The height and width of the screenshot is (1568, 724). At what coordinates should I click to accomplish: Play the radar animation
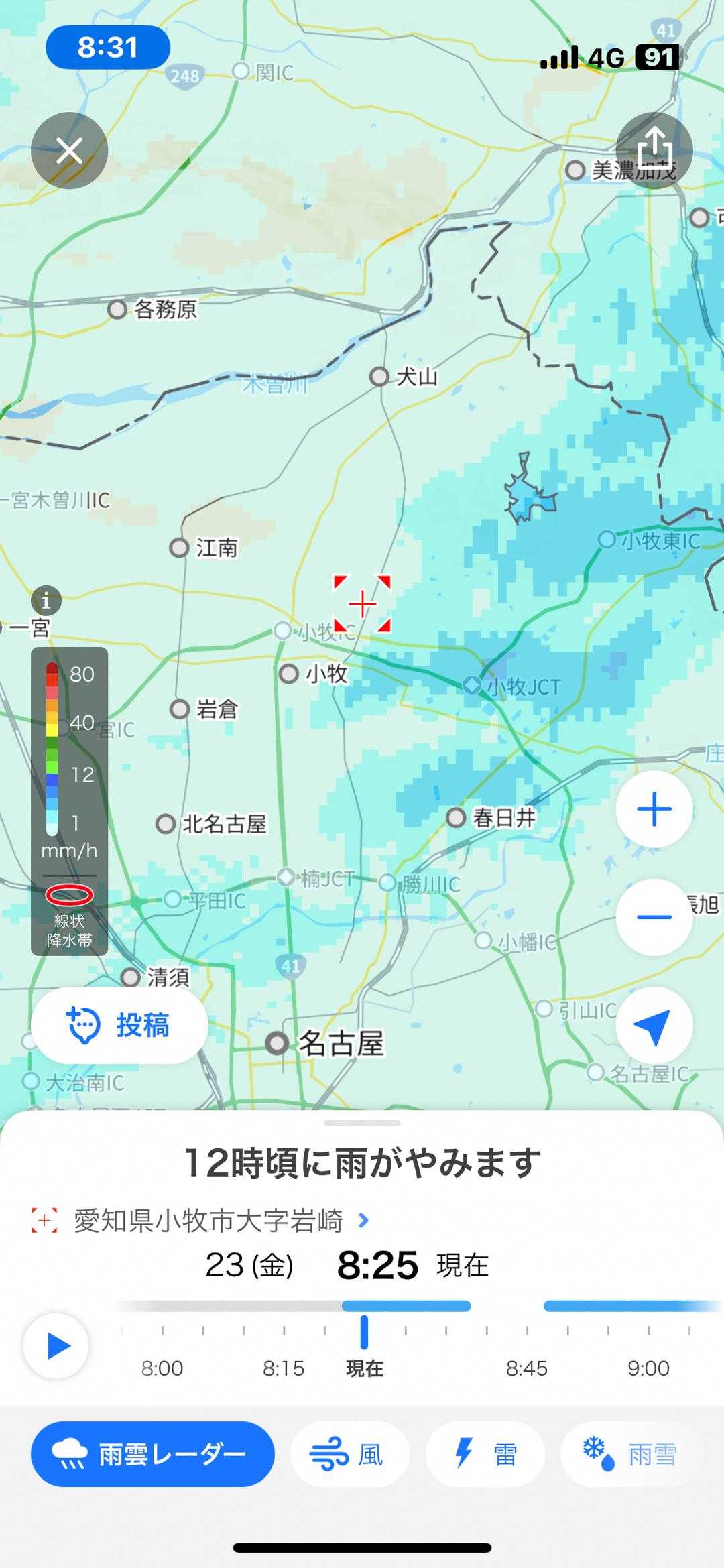[57, 1345]
